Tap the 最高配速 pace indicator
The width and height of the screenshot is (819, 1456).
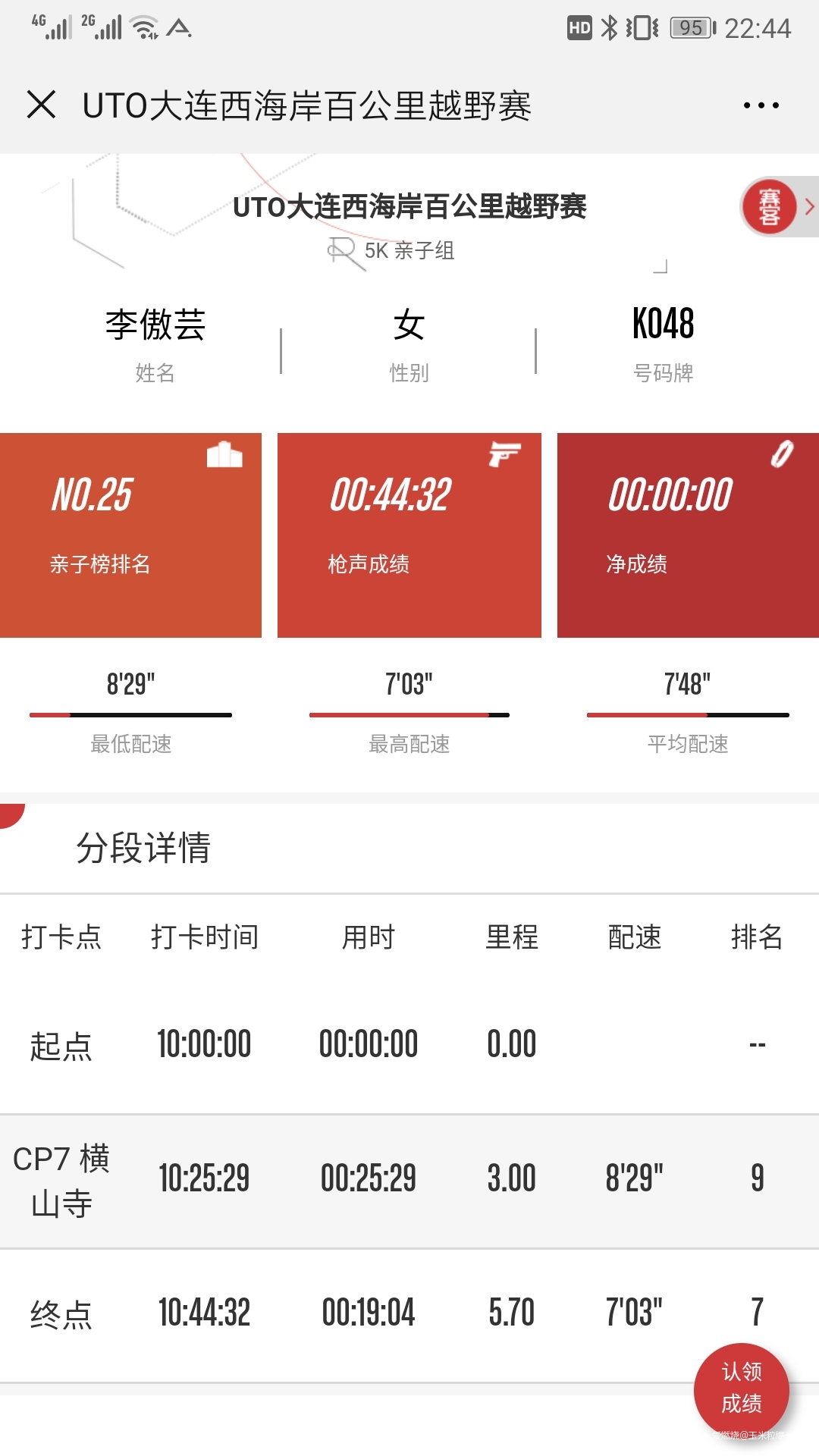408,714
